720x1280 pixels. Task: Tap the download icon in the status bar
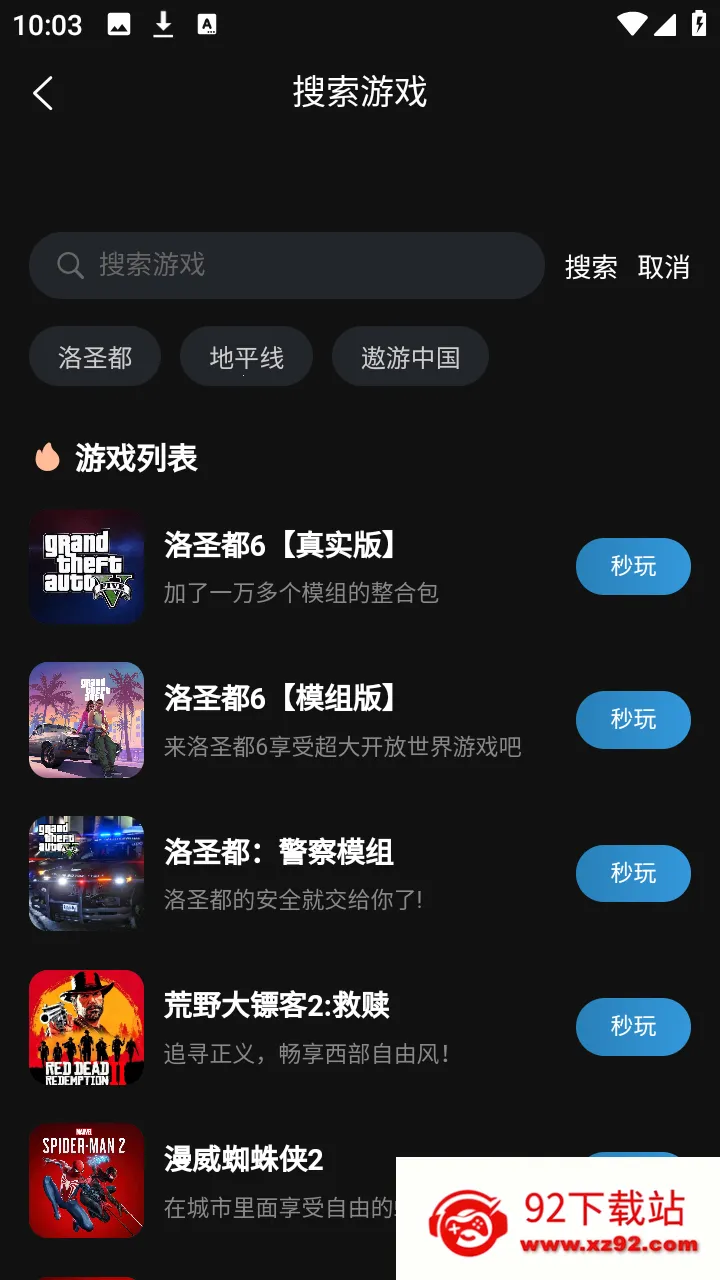163,22
